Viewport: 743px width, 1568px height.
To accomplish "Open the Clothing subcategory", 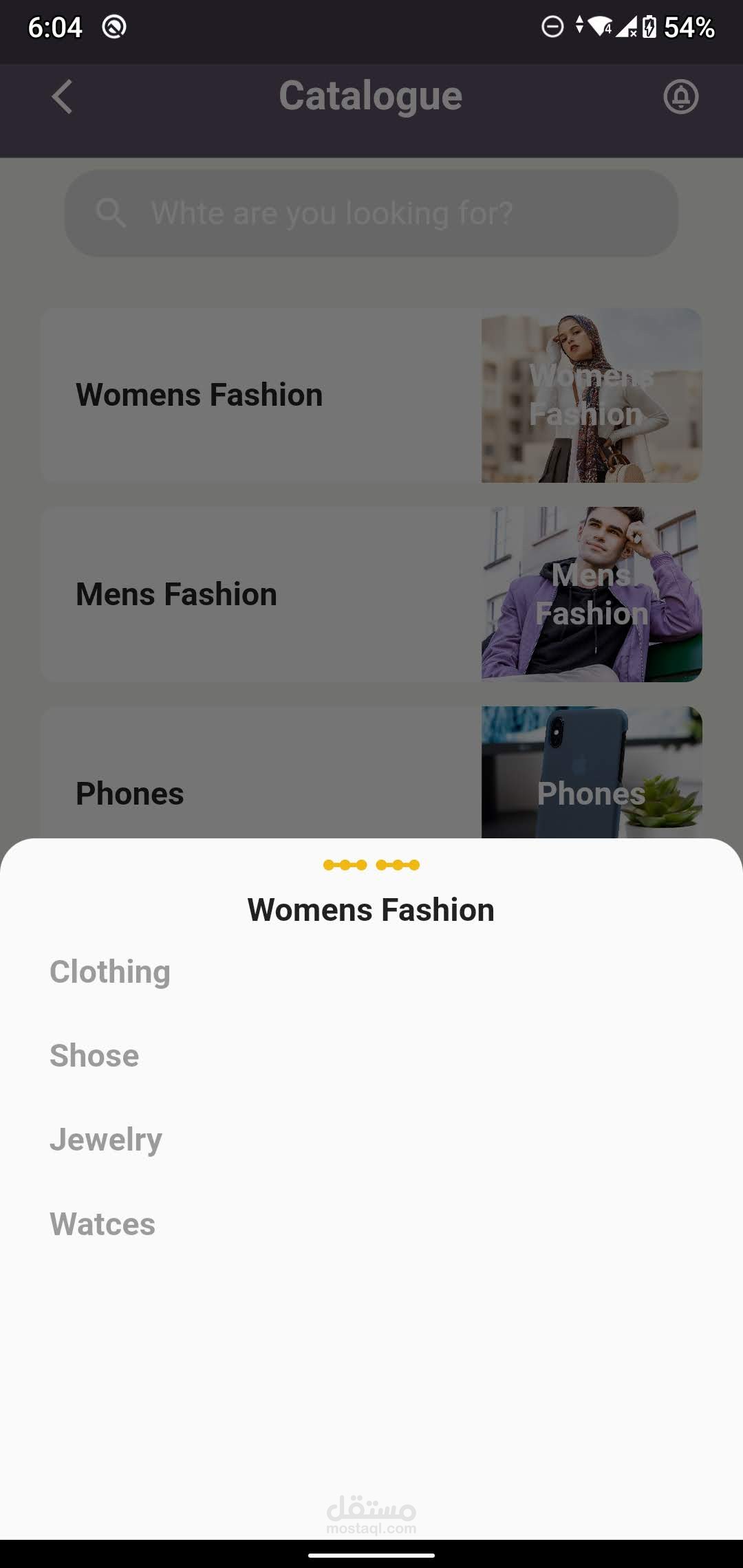I will 110,972.
